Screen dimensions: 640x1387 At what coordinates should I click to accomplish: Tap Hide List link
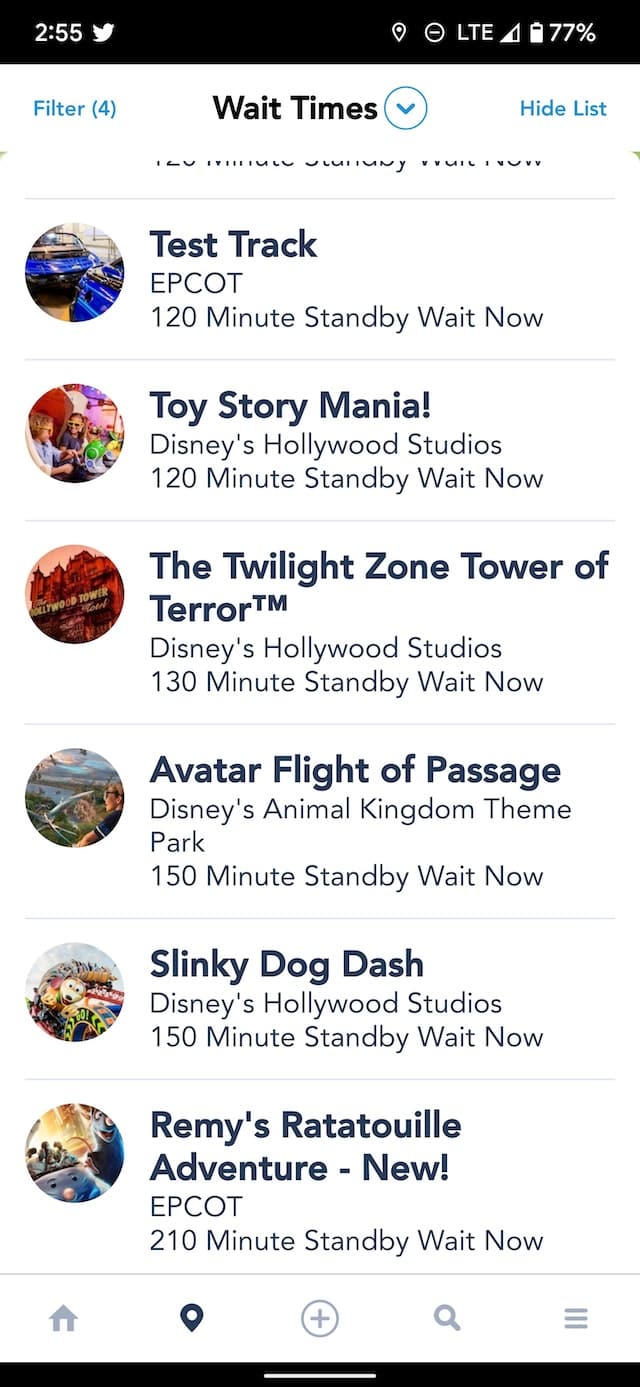[563, 108]
